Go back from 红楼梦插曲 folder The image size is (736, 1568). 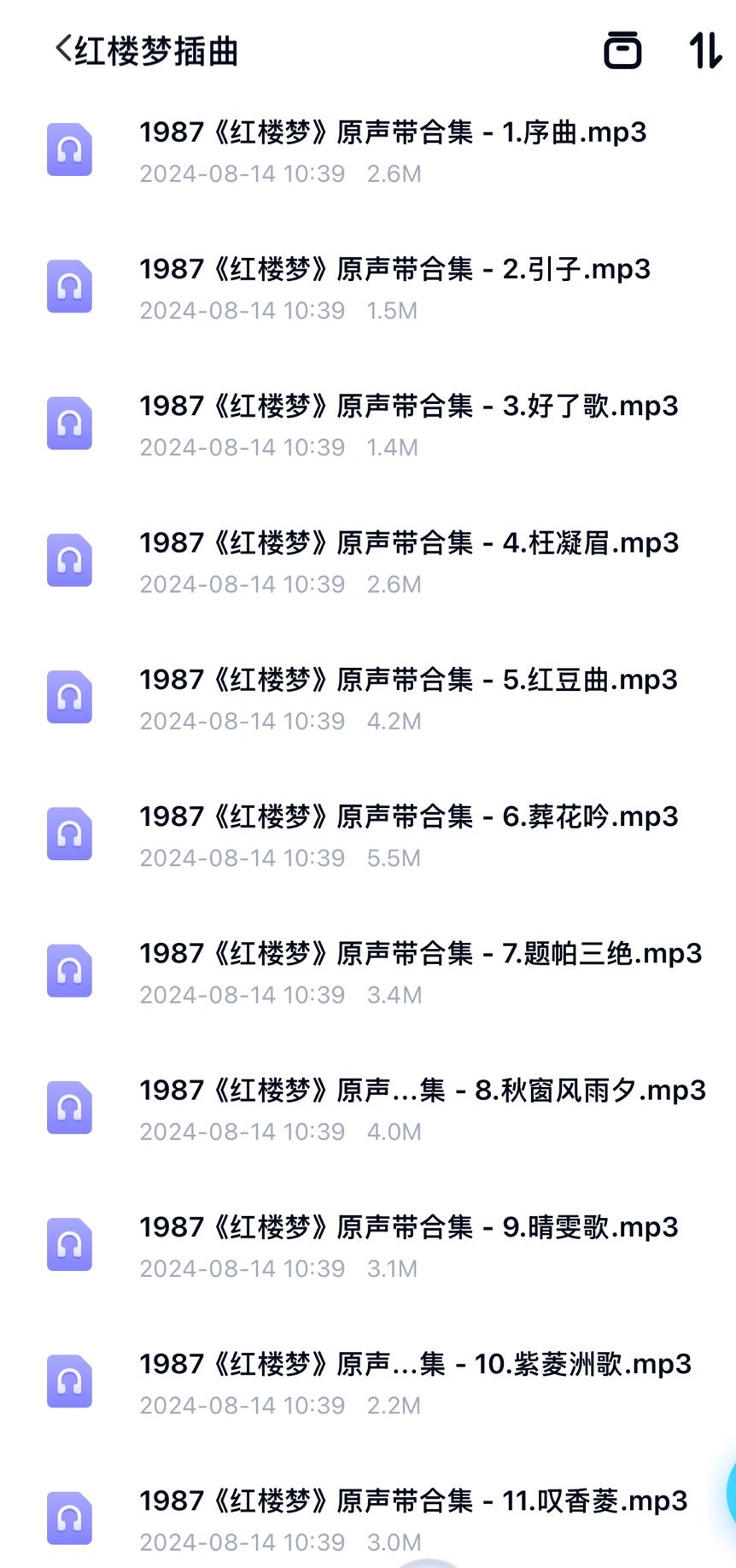click(63, 50)
